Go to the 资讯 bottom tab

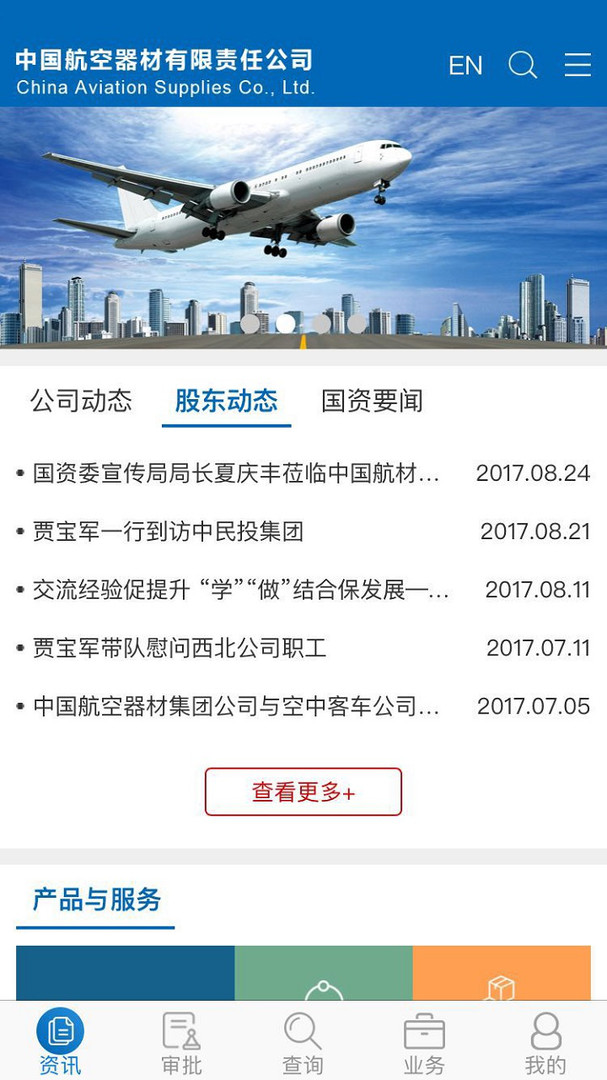(x=60, y=1042)
